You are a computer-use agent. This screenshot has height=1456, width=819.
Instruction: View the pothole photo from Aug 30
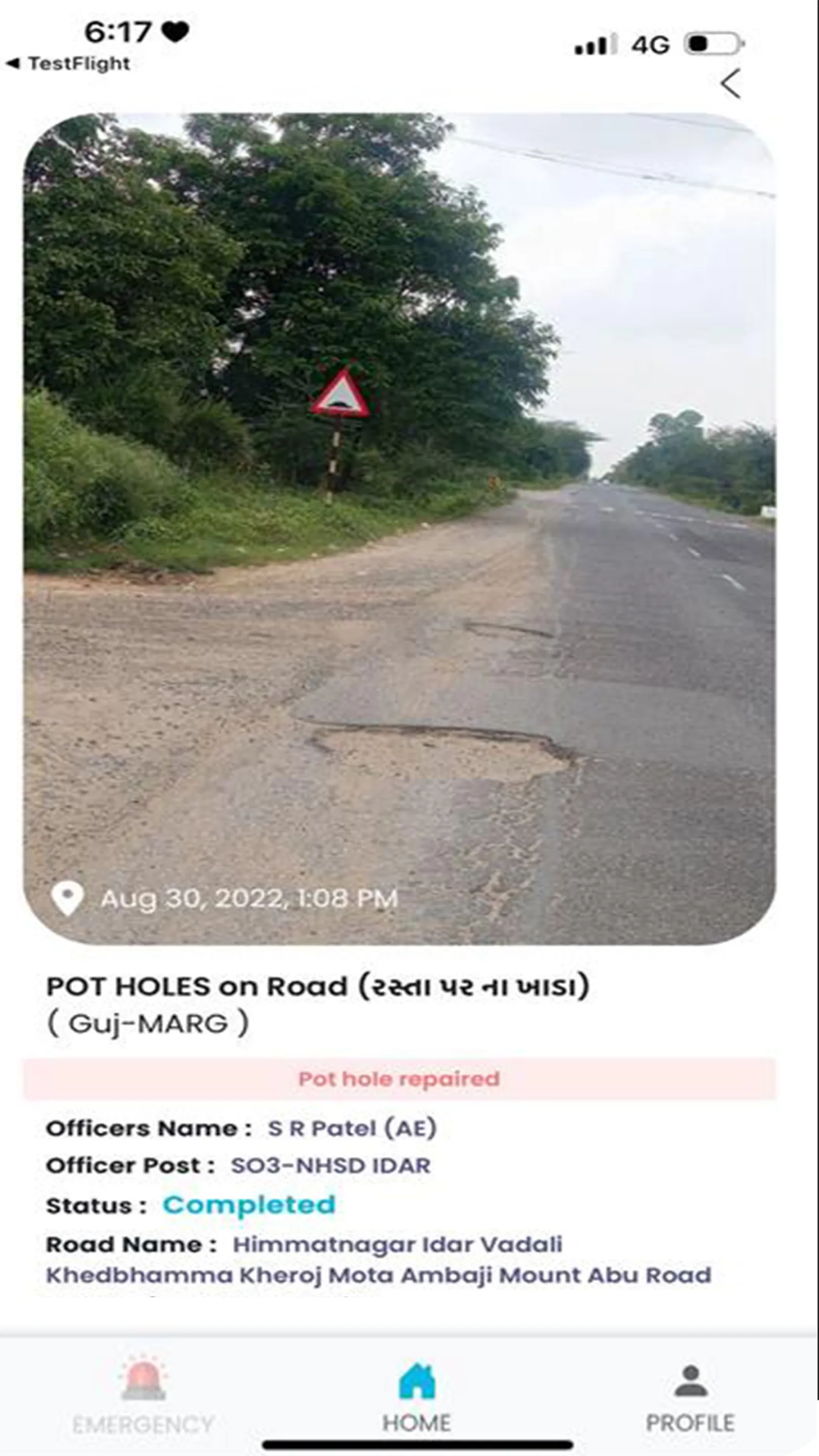pyautogui.click(x=399, y=528)
